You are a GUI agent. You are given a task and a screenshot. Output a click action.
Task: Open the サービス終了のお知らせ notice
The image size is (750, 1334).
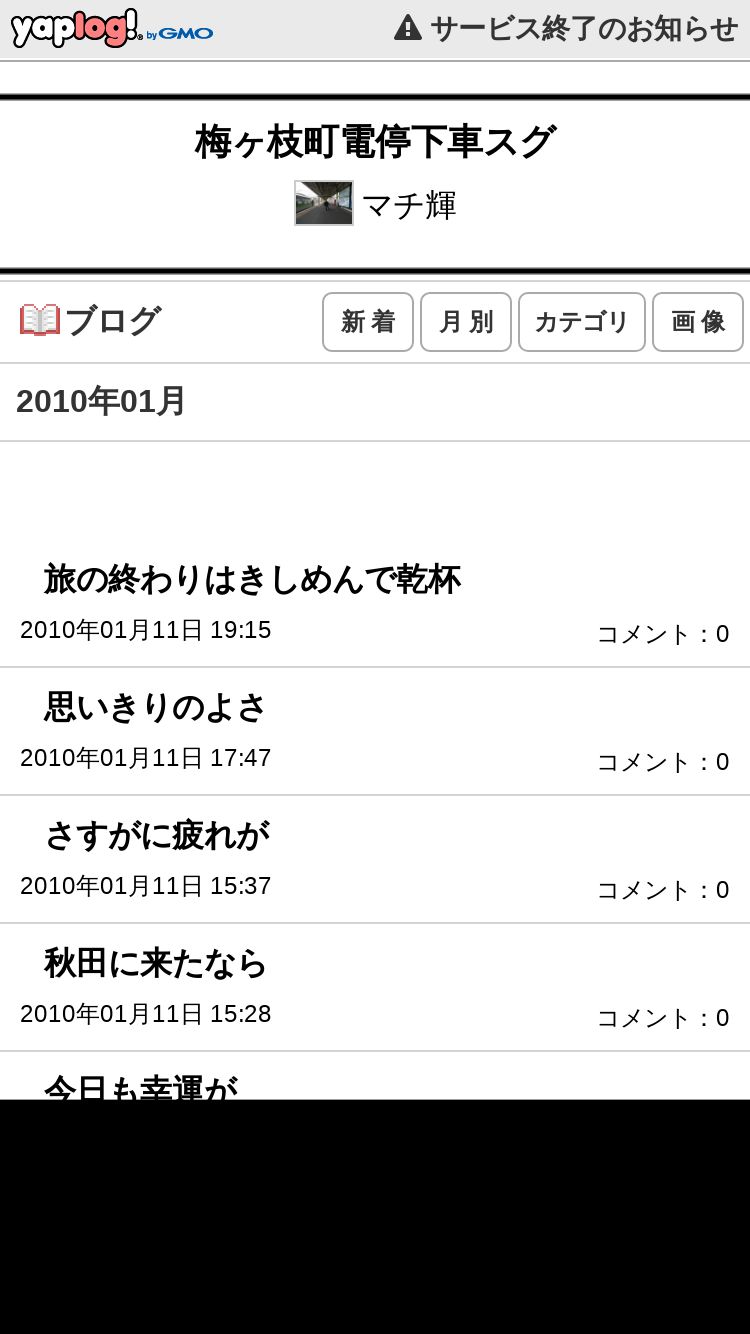pyautogui.click(x=566, y=28)
